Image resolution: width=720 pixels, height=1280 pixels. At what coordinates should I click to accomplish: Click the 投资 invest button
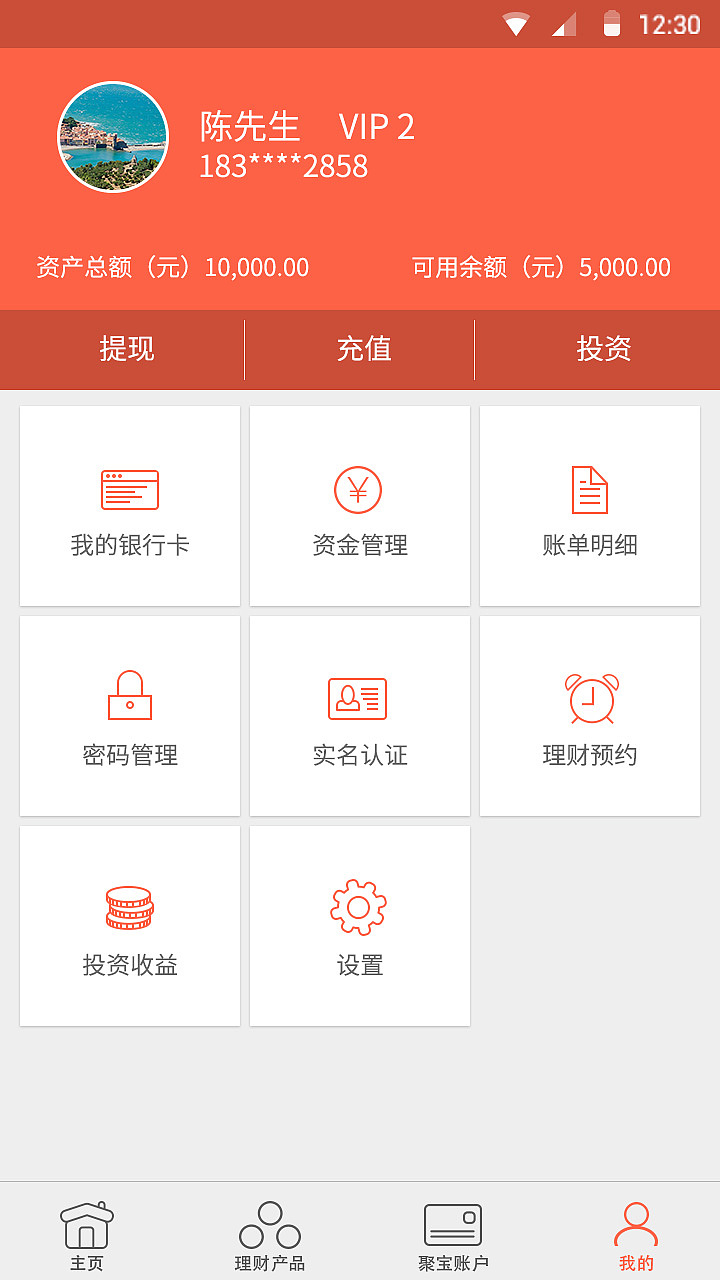pyautogui.click(x=601, y=349)
